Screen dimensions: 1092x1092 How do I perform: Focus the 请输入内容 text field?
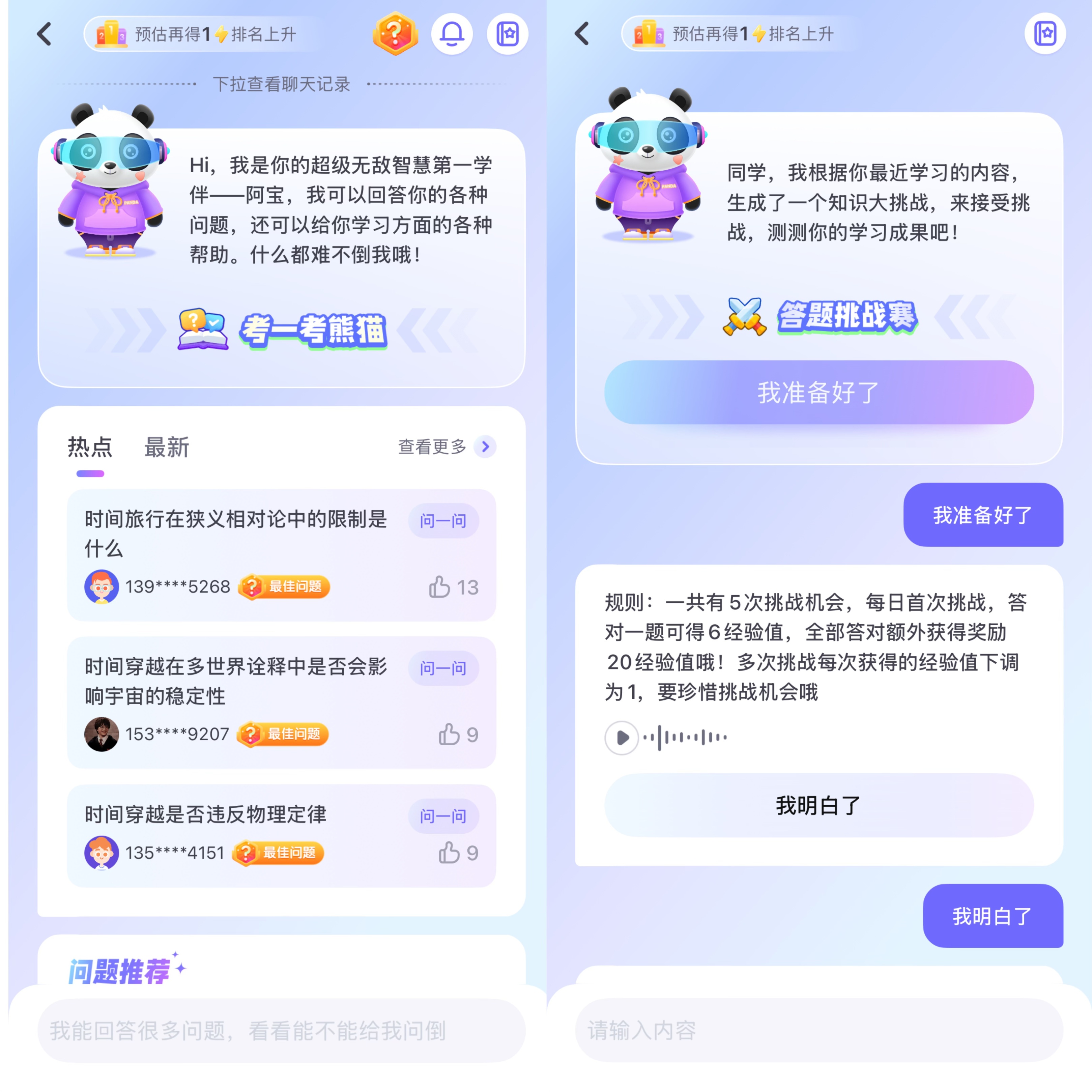(x=818, y=1030)
